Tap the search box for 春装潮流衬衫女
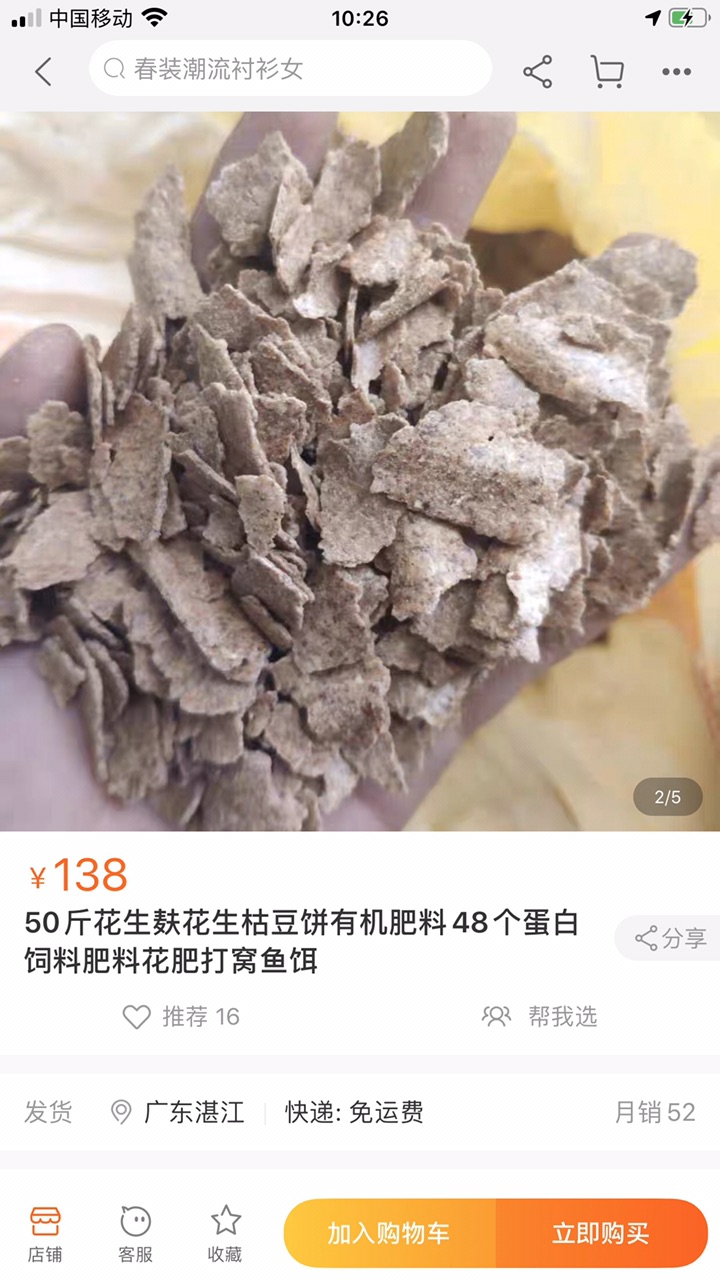The width and height of the screenshot is (720, 1280). tap(290, 69)
